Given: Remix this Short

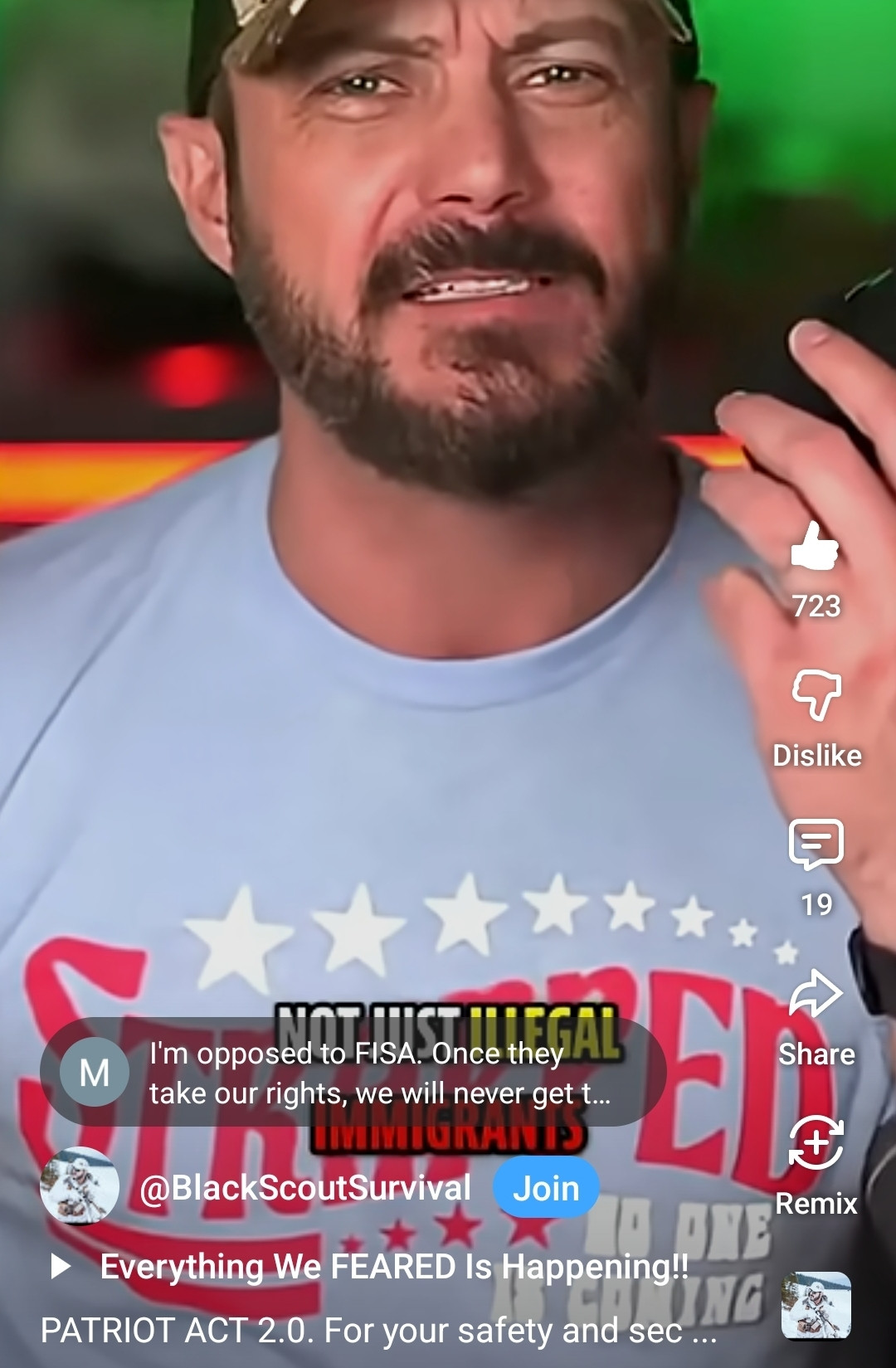Looking at the screenshot, I should pos(816,1143).
